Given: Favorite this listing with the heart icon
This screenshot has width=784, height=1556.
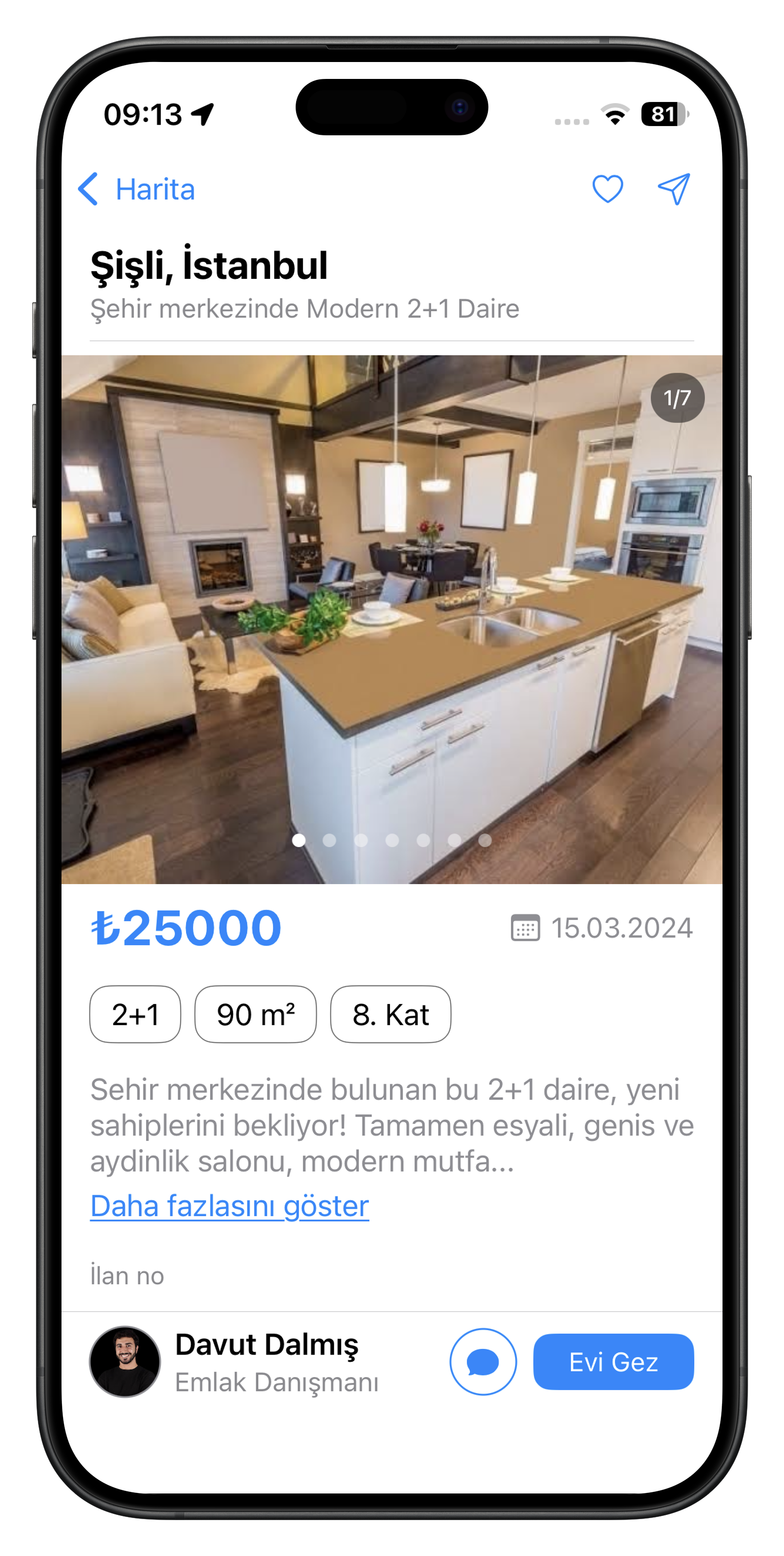Looking at the screenshot, I should (x=607, y=189).
